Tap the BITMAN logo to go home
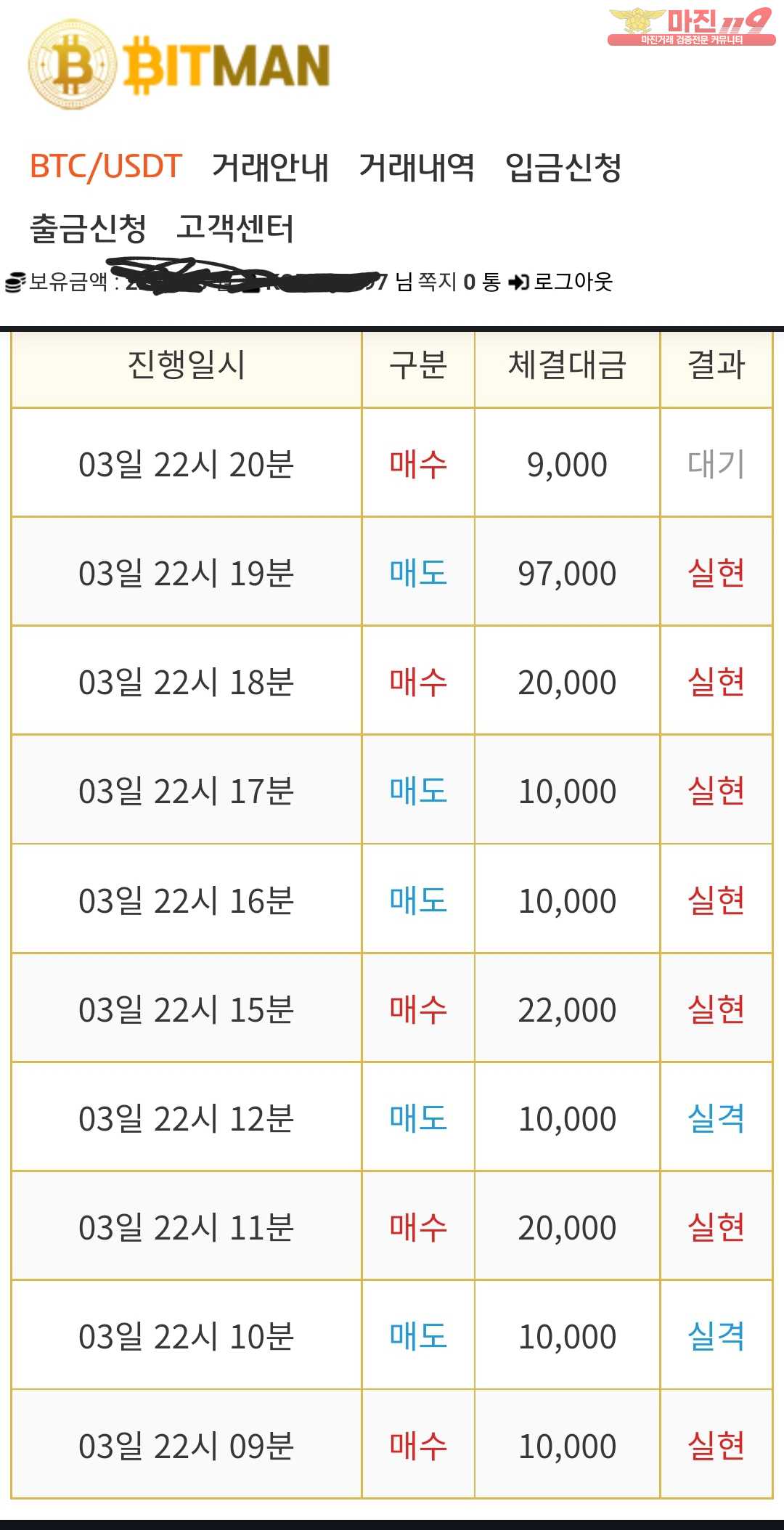The image size is (784, 1530). point(179,65)
